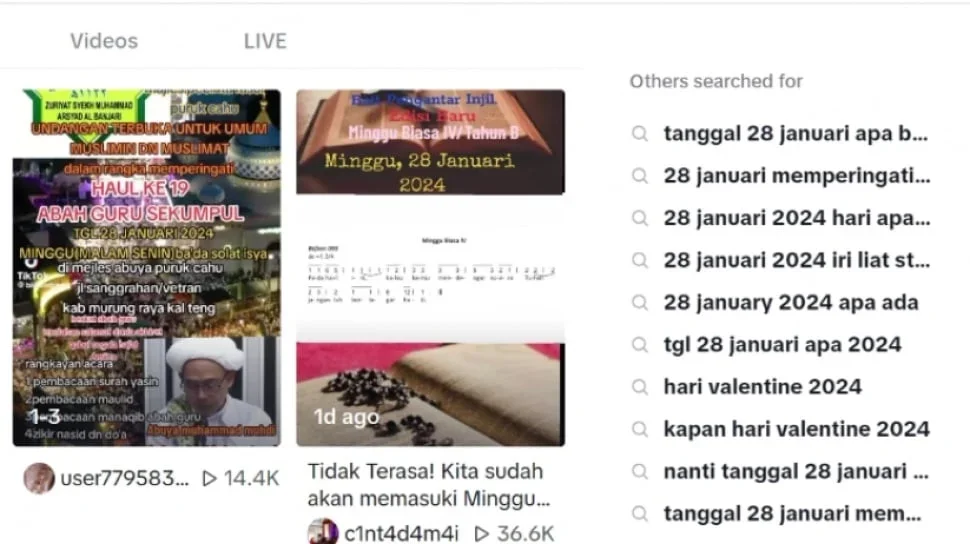Choose the '28 januari 2024 iri liat st...' suggestion

coord(795,260)
